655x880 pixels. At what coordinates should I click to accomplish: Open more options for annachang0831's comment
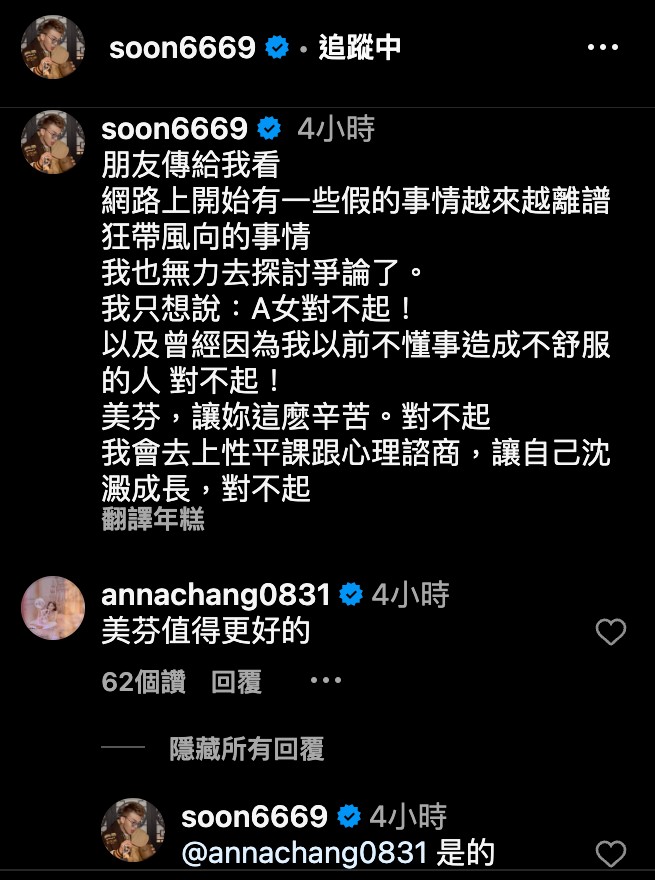click(326, 682)
